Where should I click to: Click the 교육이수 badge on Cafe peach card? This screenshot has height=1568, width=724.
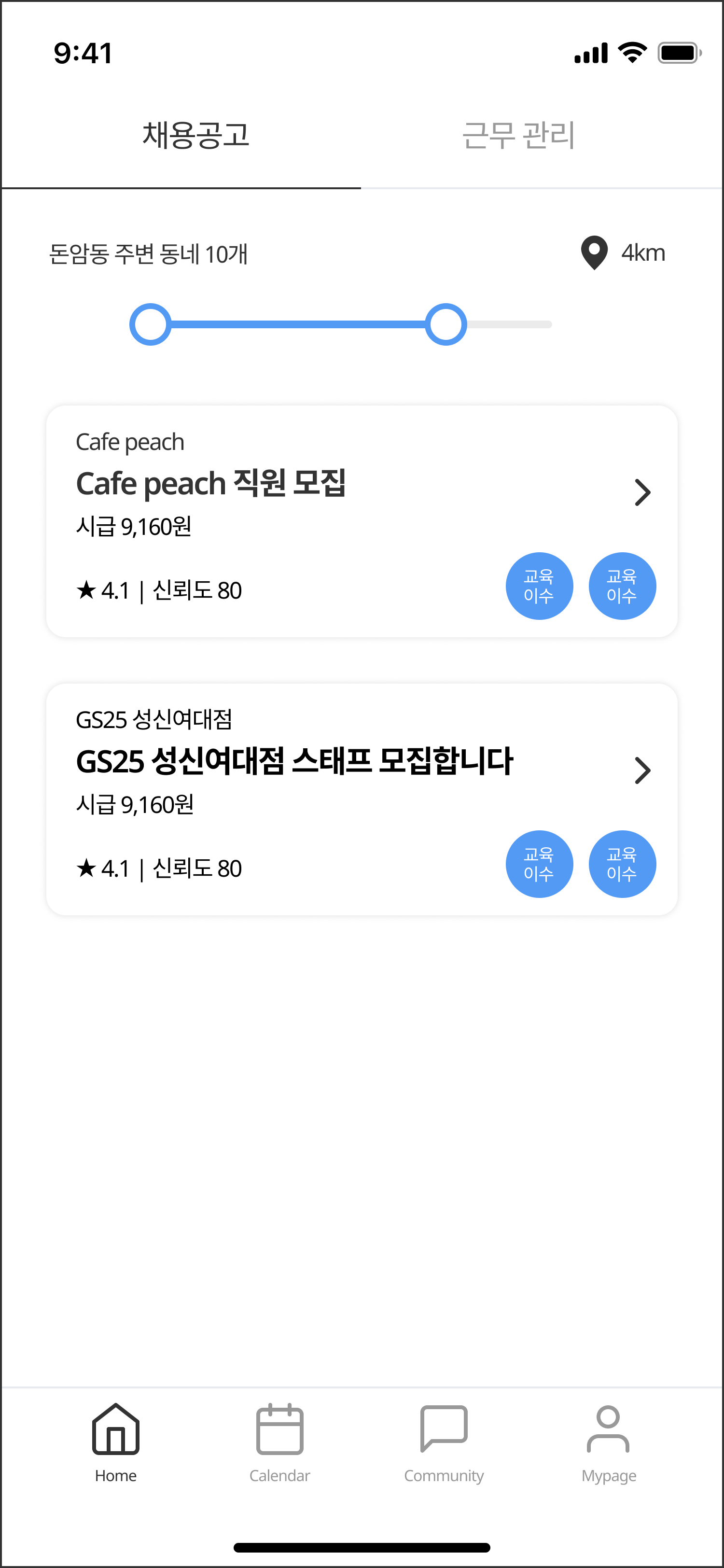(539, 586)
